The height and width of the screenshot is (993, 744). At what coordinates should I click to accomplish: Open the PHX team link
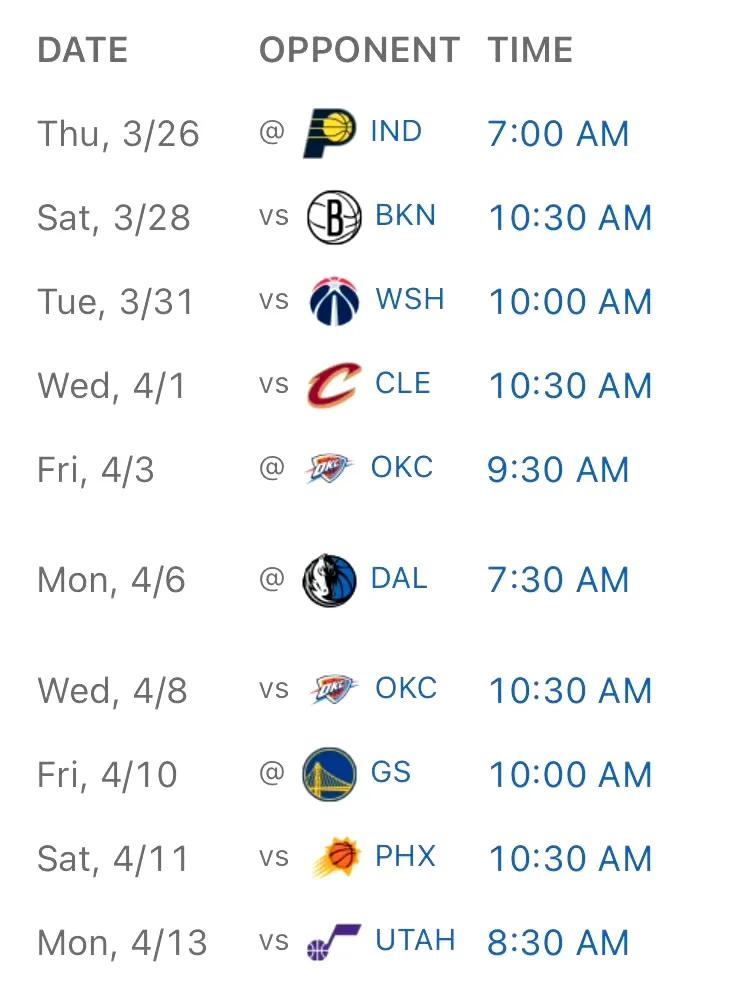point(405,856)
